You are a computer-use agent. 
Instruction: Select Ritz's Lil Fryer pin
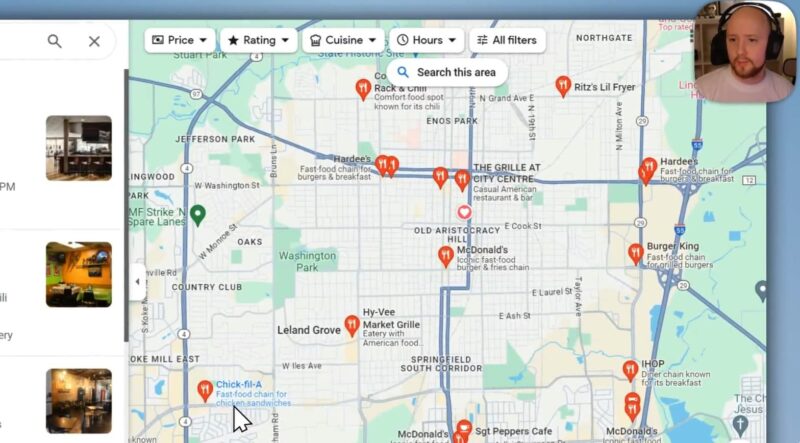563,86
